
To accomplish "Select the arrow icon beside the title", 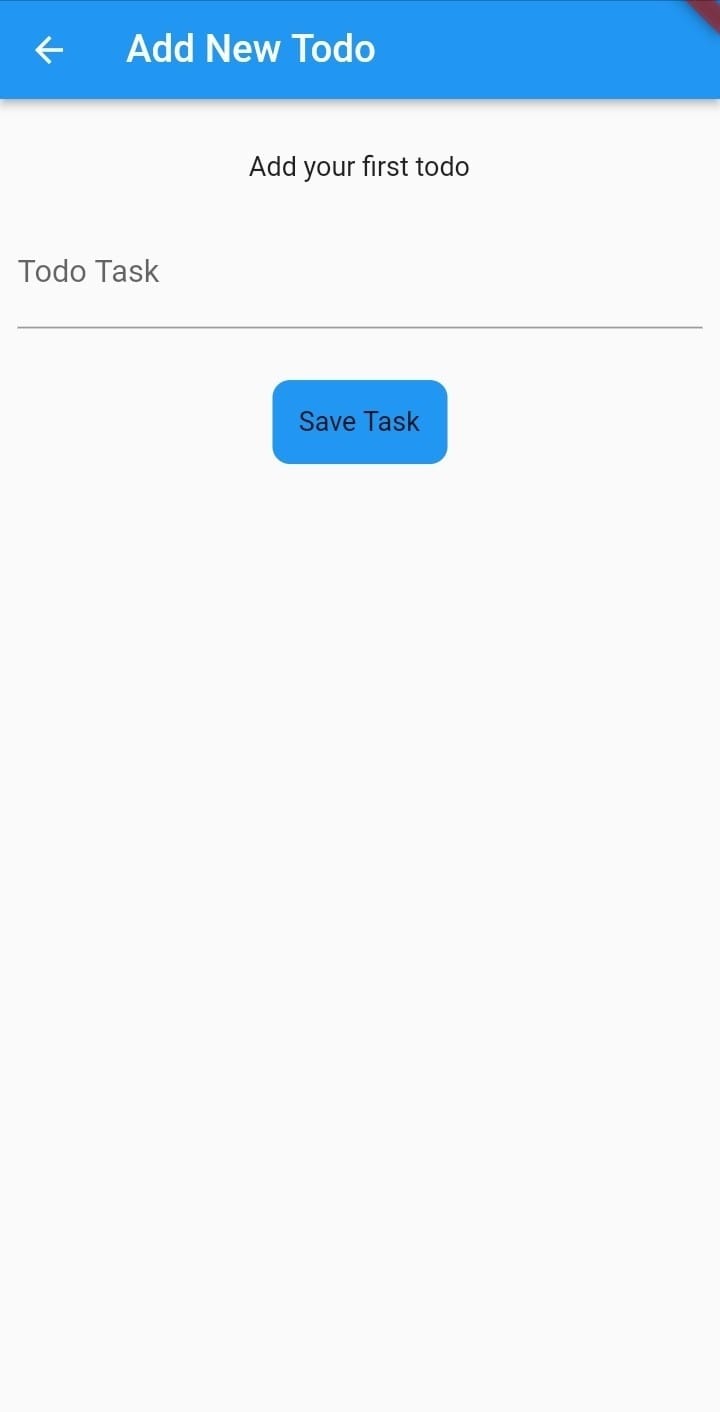I will pos(48,49).
